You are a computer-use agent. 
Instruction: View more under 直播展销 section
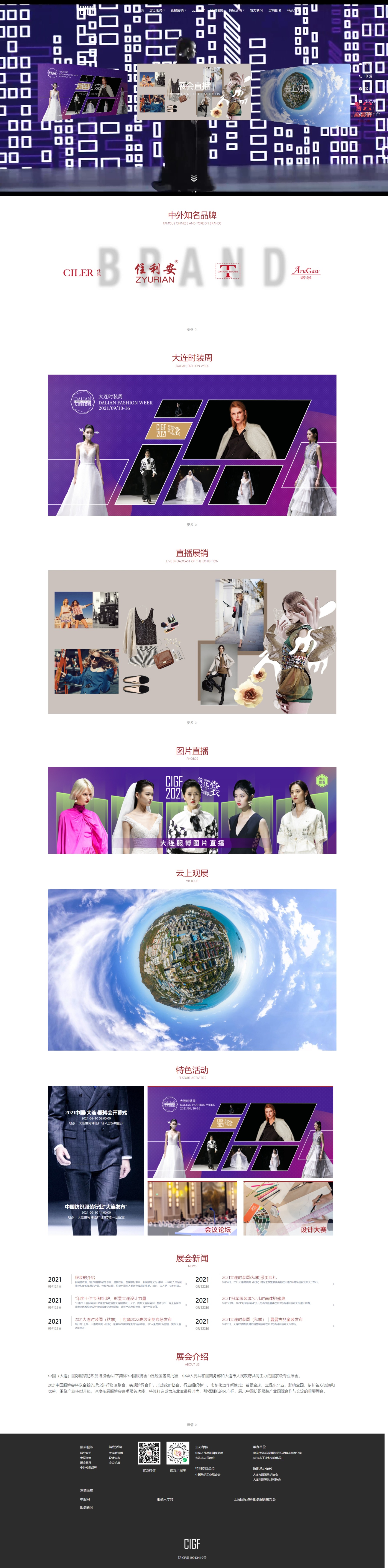[x=192, y=723]
